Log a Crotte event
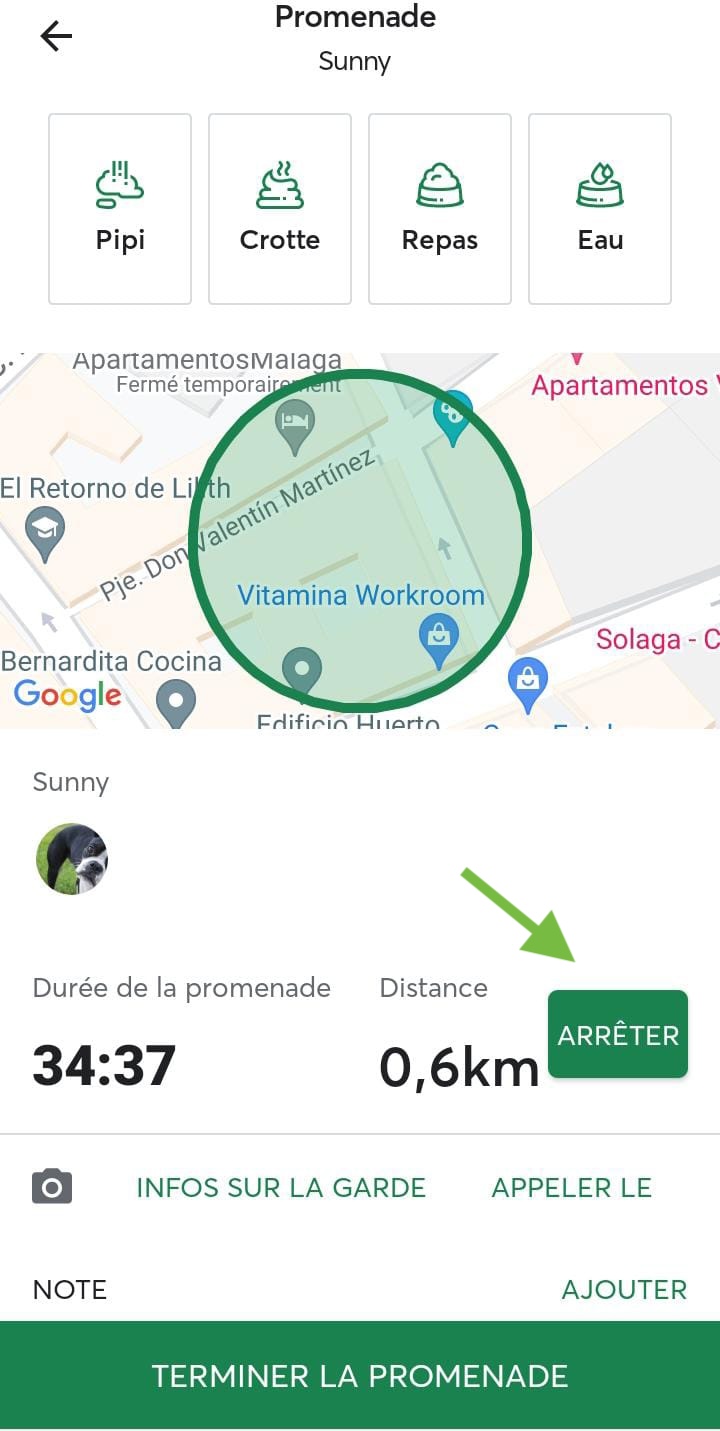 280,208
